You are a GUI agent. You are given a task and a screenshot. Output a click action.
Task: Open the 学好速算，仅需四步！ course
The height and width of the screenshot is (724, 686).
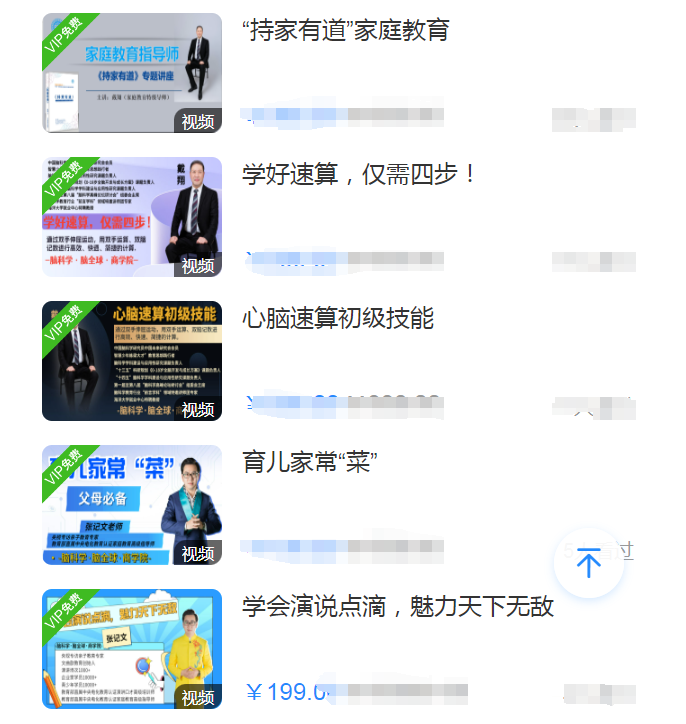coord(360,175)
